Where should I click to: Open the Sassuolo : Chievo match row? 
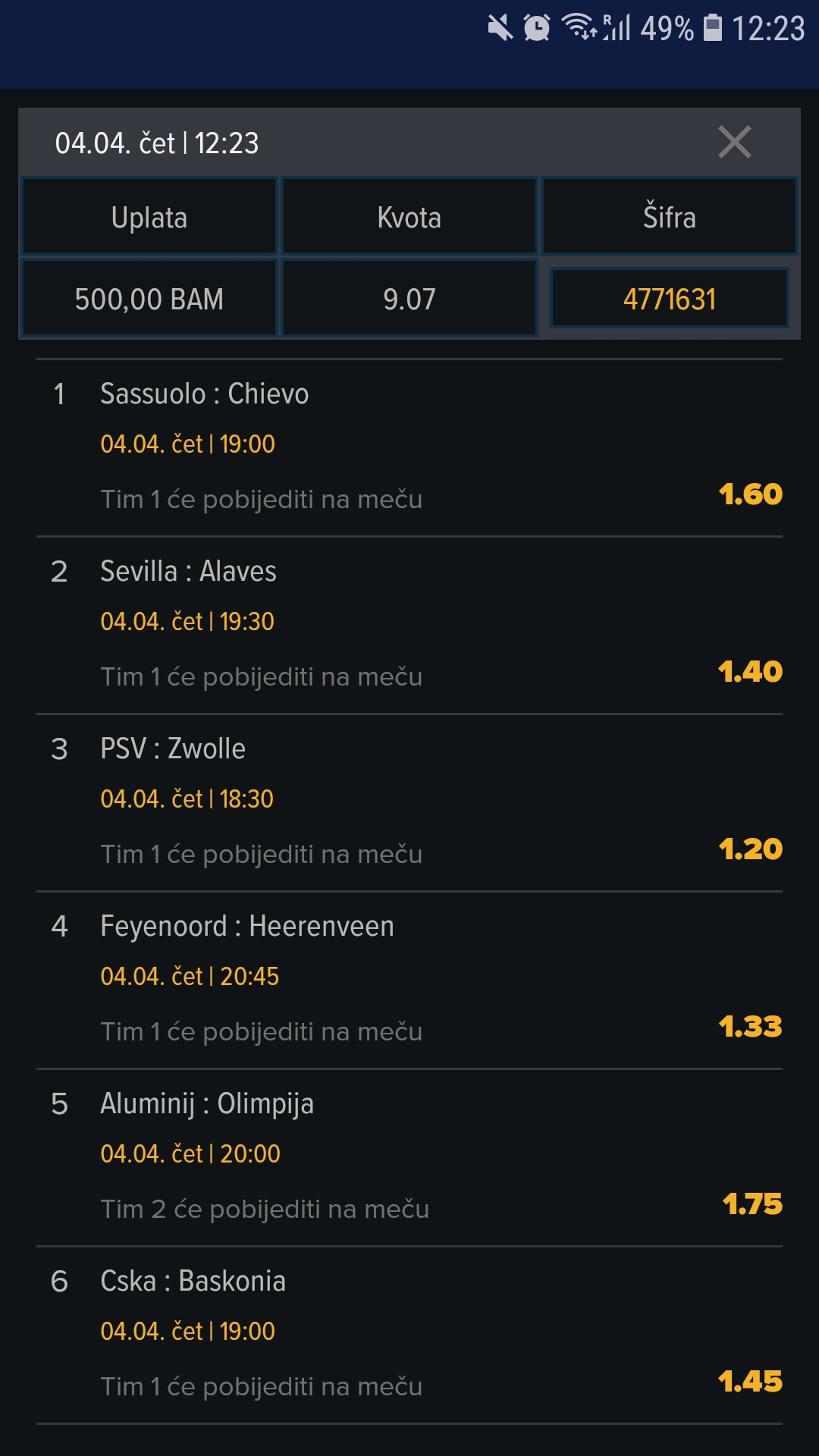point(409,448)
